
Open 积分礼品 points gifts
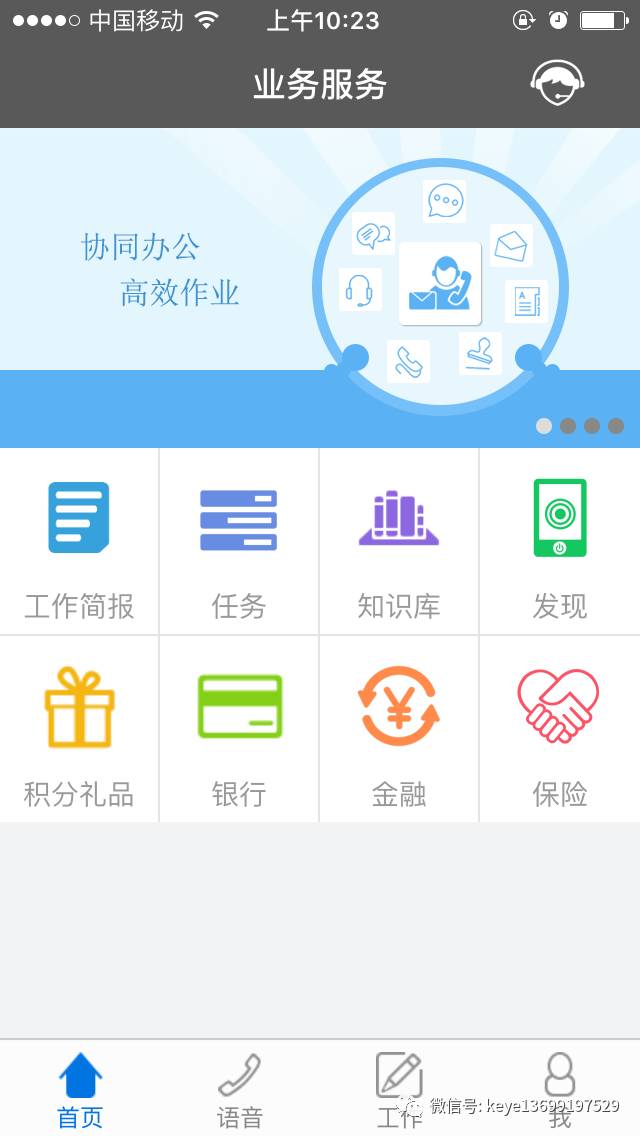coord(79,730)
